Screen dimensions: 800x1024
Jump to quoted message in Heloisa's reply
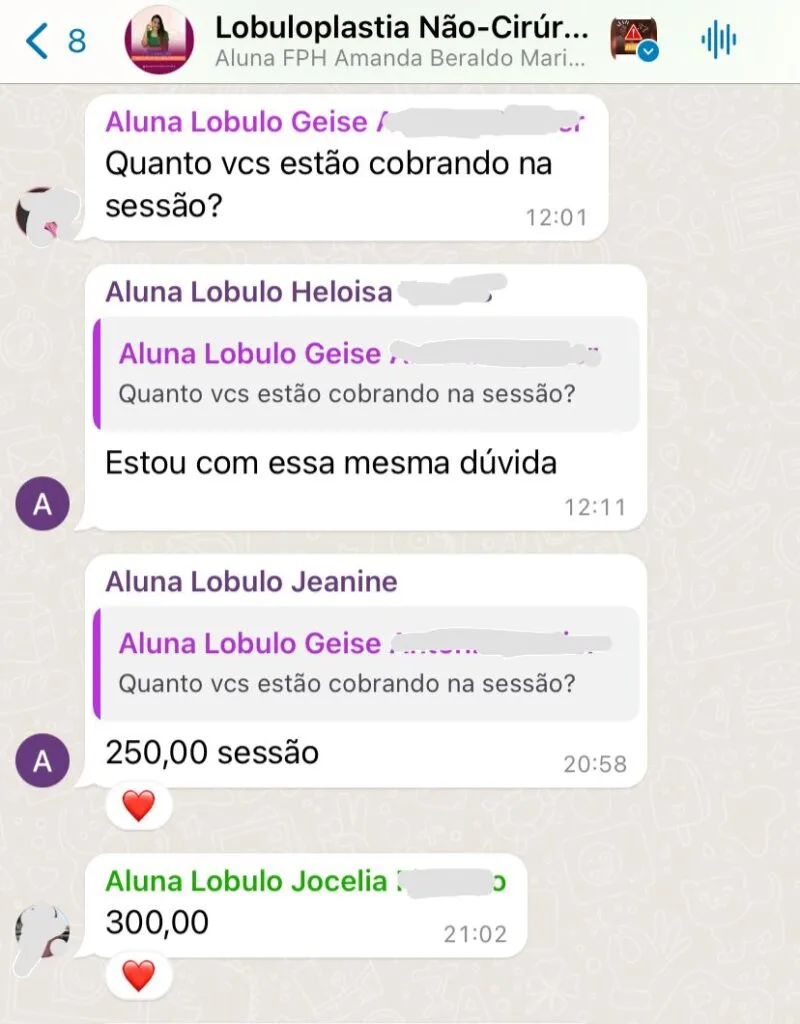[x=367, y=374]
